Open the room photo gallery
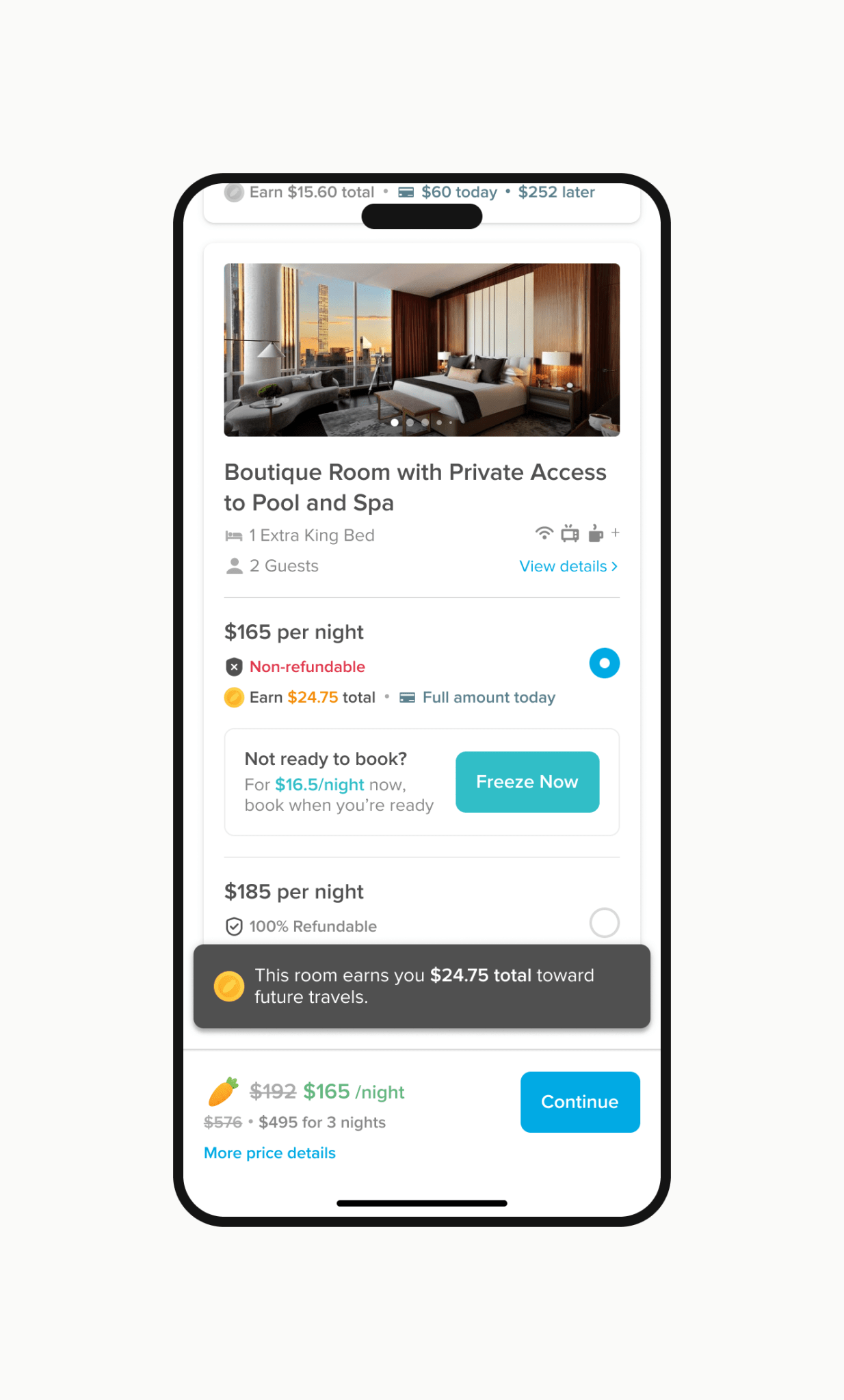The width and height of the screenshot is (844, 1400). [x=421, y=349]
